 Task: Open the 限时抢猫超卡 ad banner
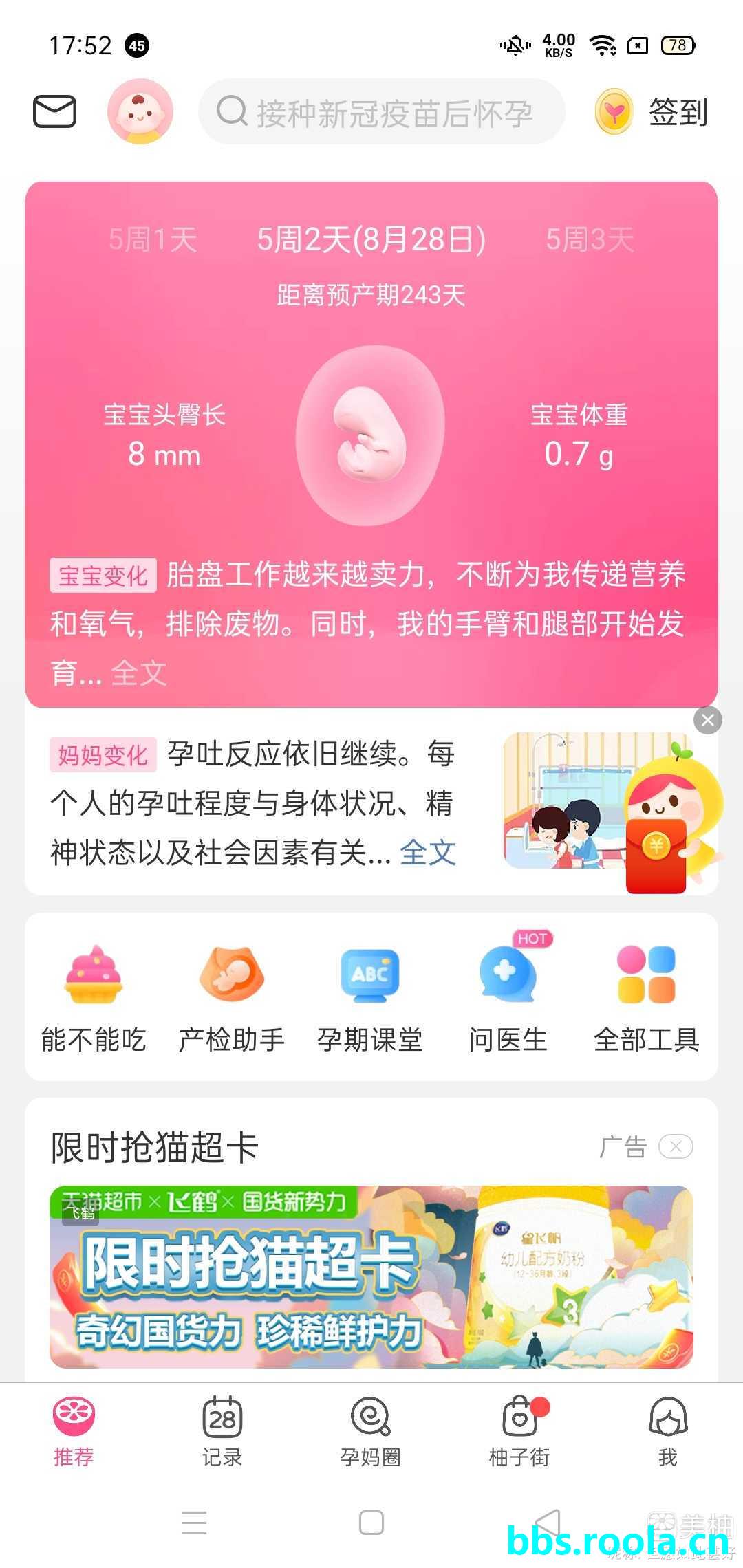[371, 1276]
